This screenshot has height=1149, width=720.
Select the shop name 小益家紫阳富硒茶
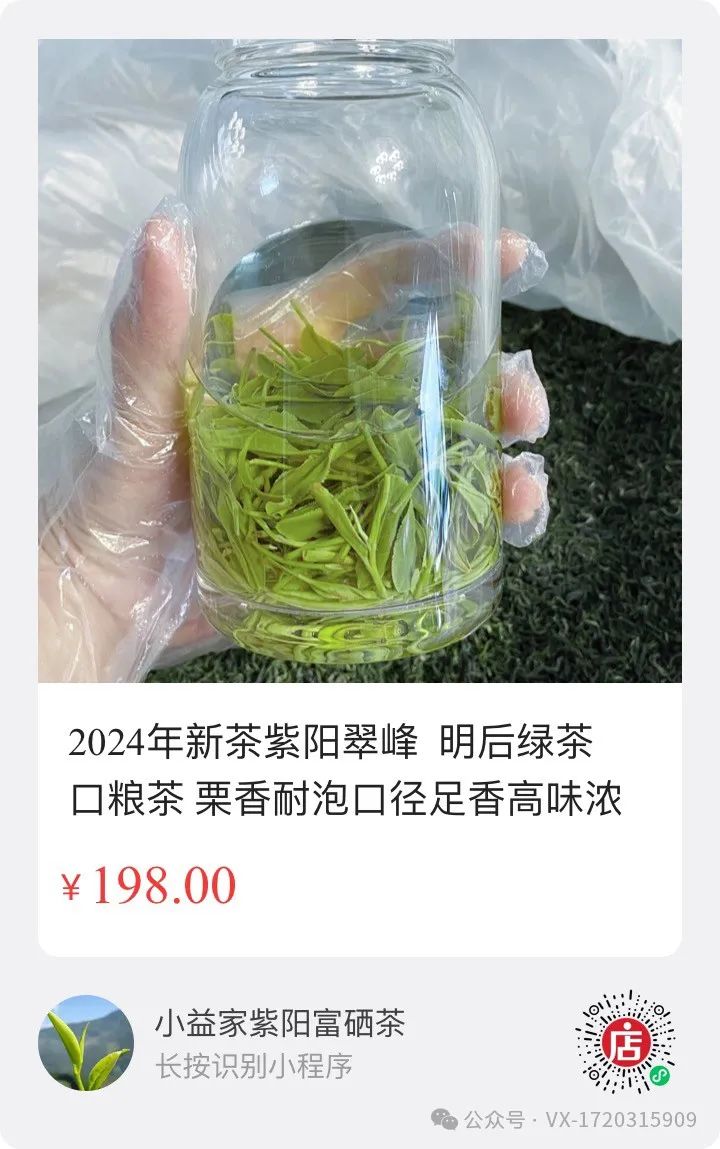[280, 1022]
